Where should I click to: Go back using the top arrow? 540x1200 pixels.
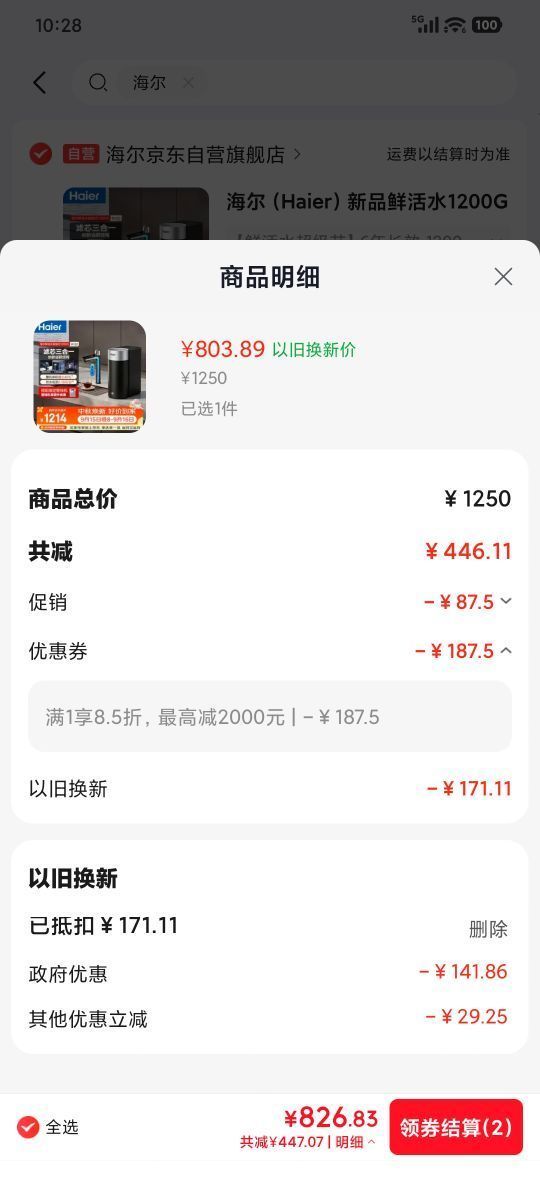(x=39, y=83)
